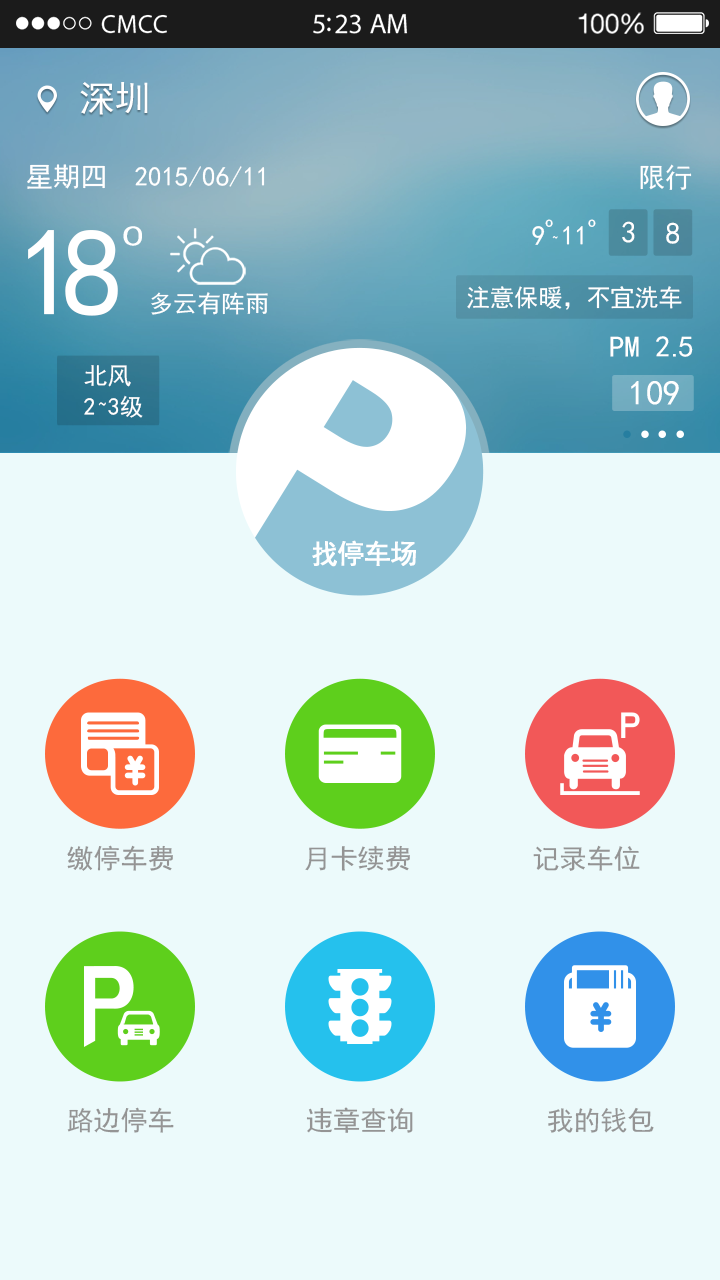This screenshot has height=1280, width=720.
Task: Tap the 找停车场 find parking button
Action: point(360,471)
